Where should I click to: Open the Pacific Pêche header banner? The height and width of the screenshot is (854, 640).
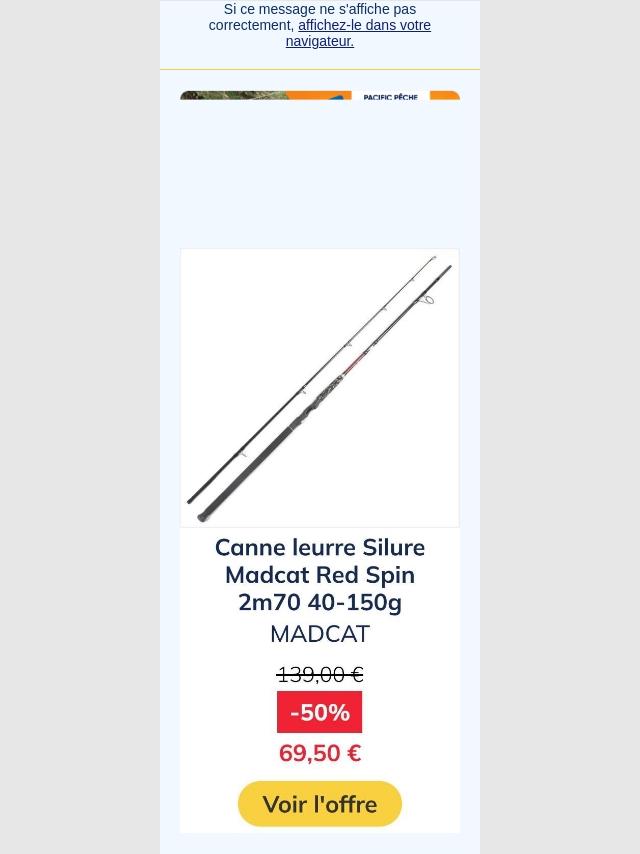[x=320, y=97]
